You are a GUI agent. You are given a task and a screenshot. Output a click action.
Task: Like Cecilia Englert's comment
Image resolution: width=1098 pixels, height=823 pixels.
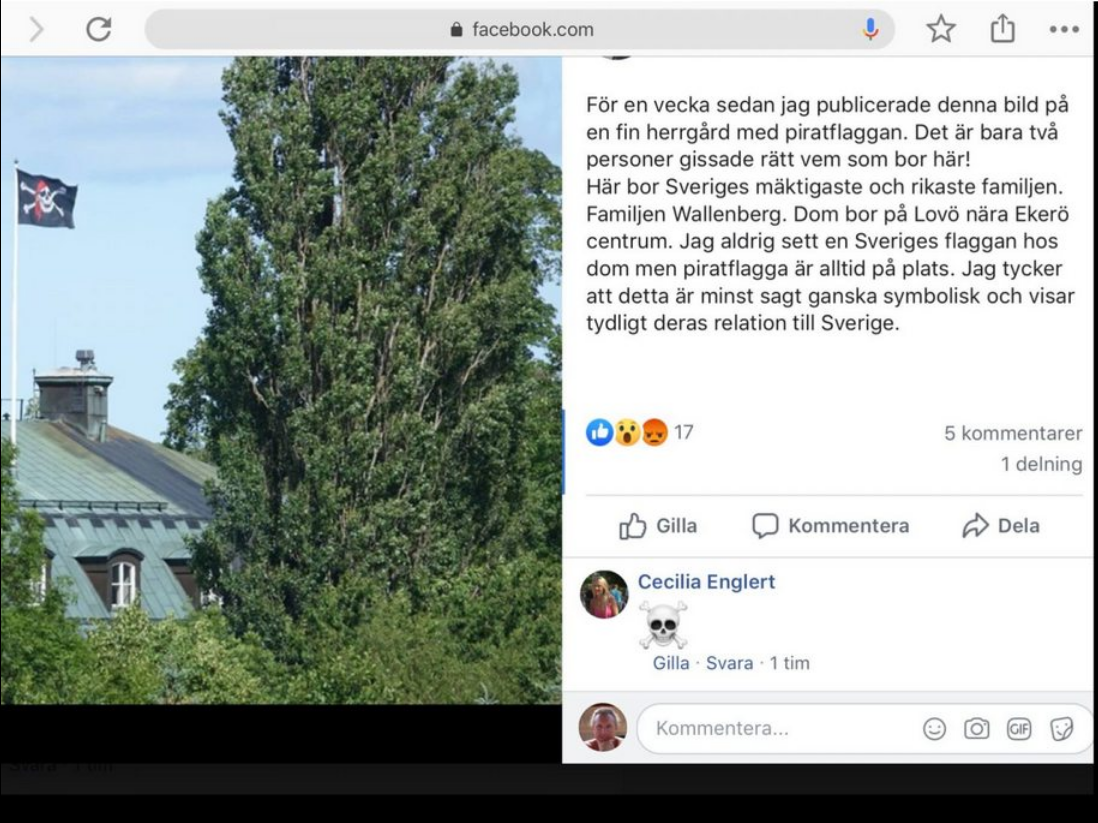(x=670, y=663)
